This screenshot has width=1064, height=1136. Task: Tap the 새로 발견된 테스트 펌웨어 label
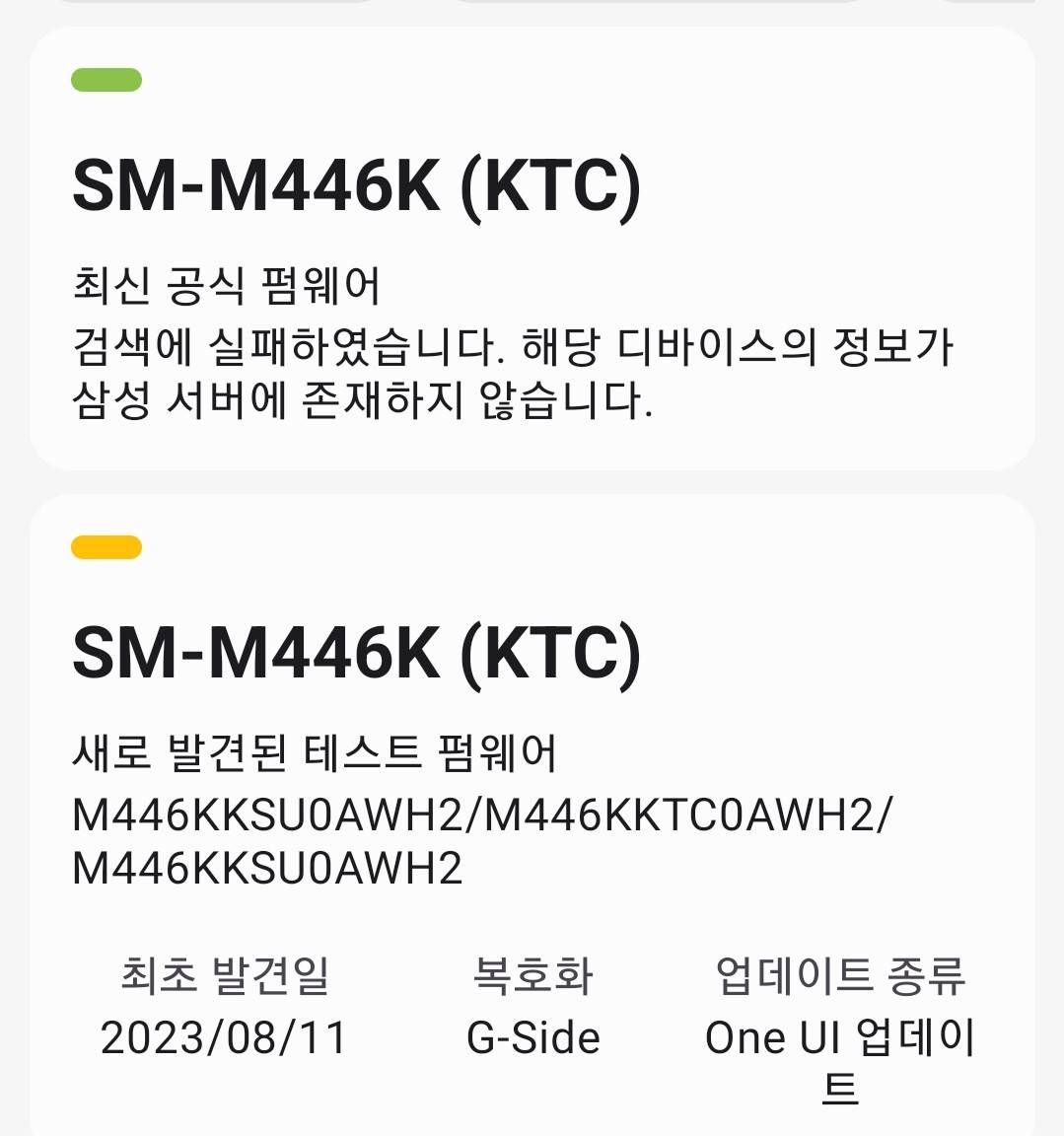(316, 750)
